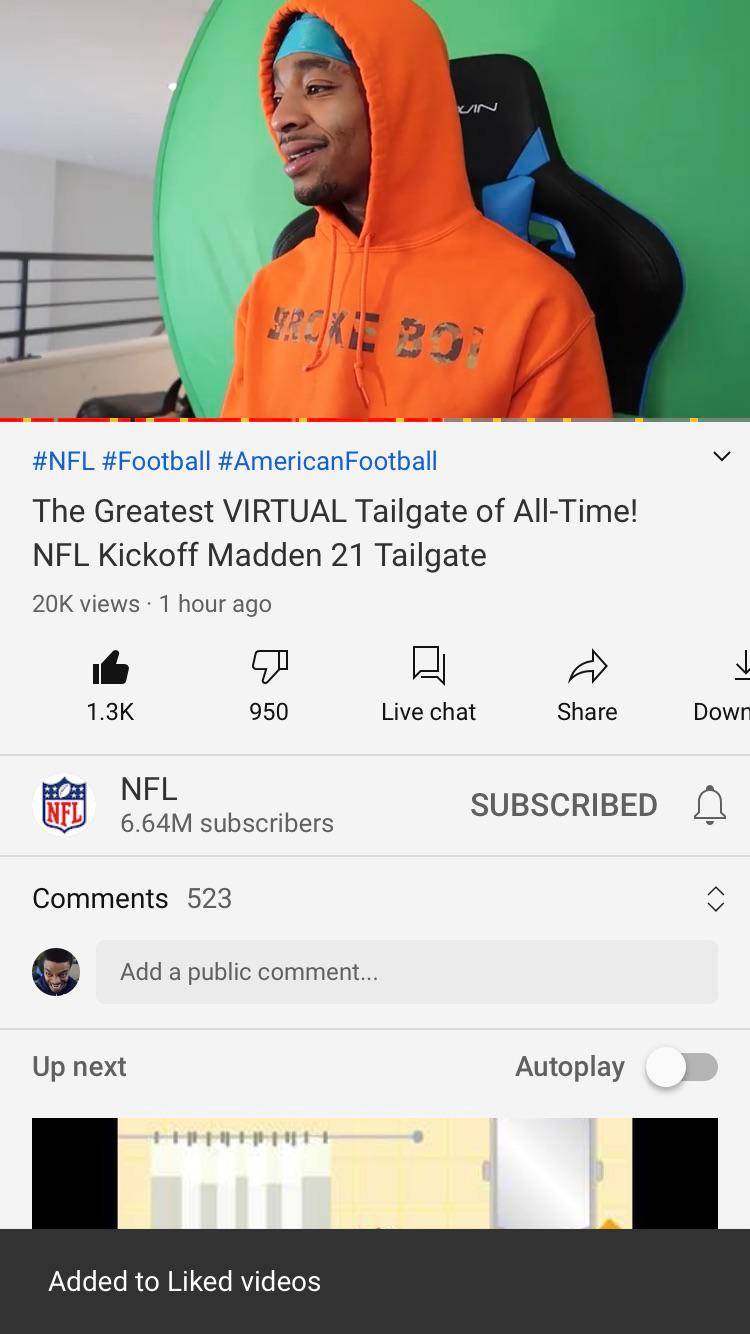
Task: Open Live chat for this video
Action: pyautogui.click(x=428, y=683)
